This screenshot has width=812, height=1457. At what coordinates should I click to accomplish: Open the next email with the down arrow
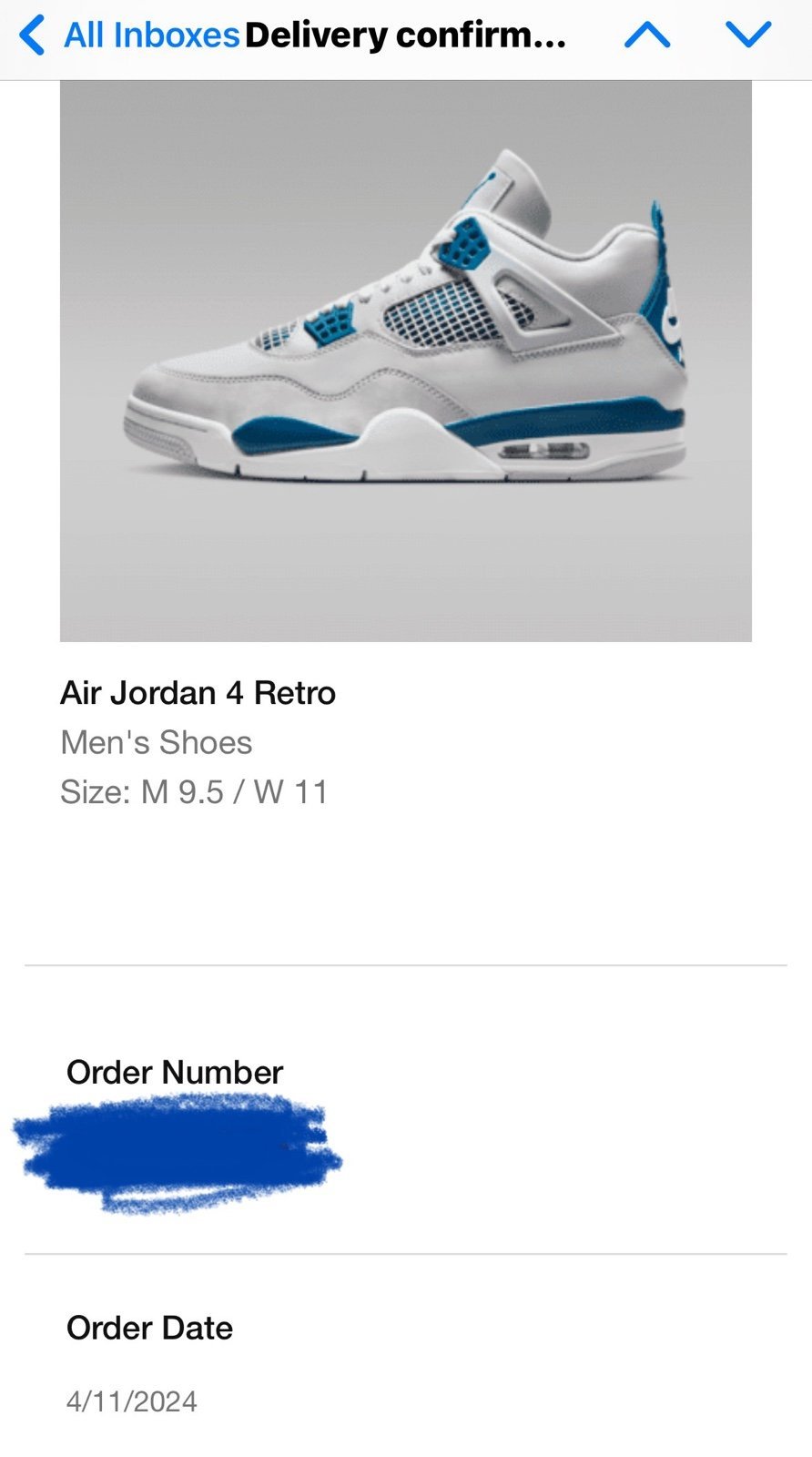point(748,35)
